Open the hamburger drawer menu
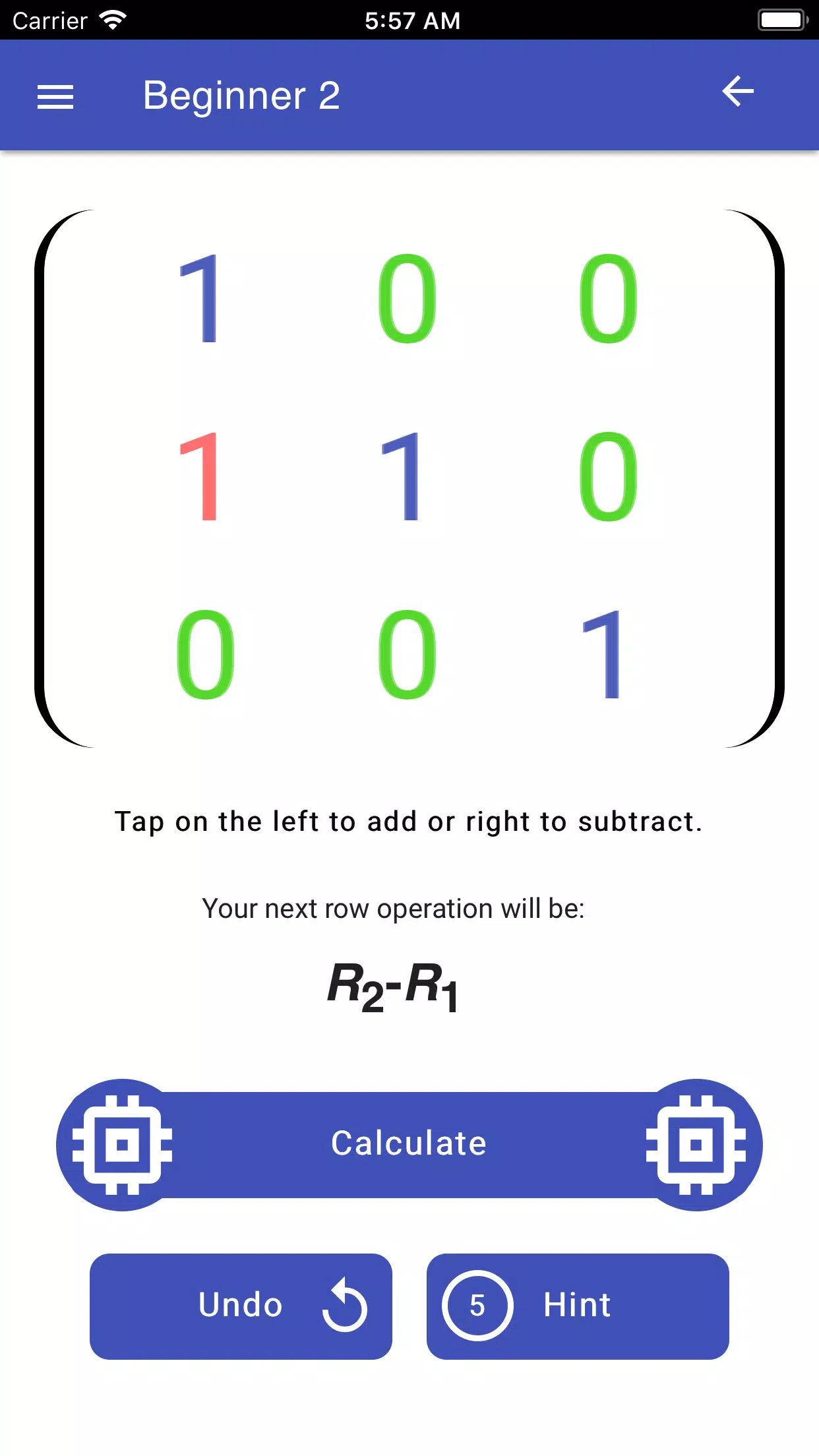Viewport: 819px width, 1456px height. tap(55, 97)
